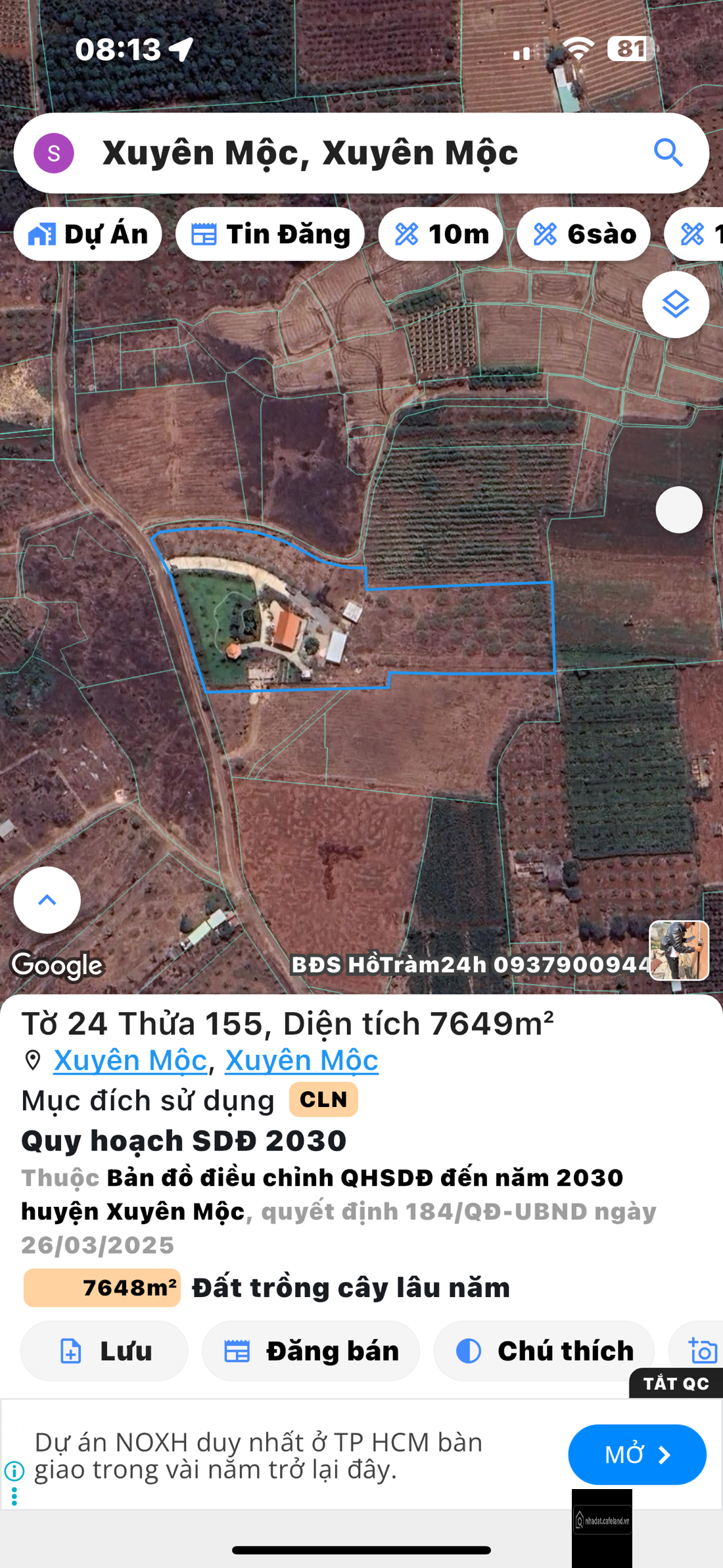This screenshot has width=723, height=1568.
Task: Open the purple S profile avatar
Action: tap(54, 153)
